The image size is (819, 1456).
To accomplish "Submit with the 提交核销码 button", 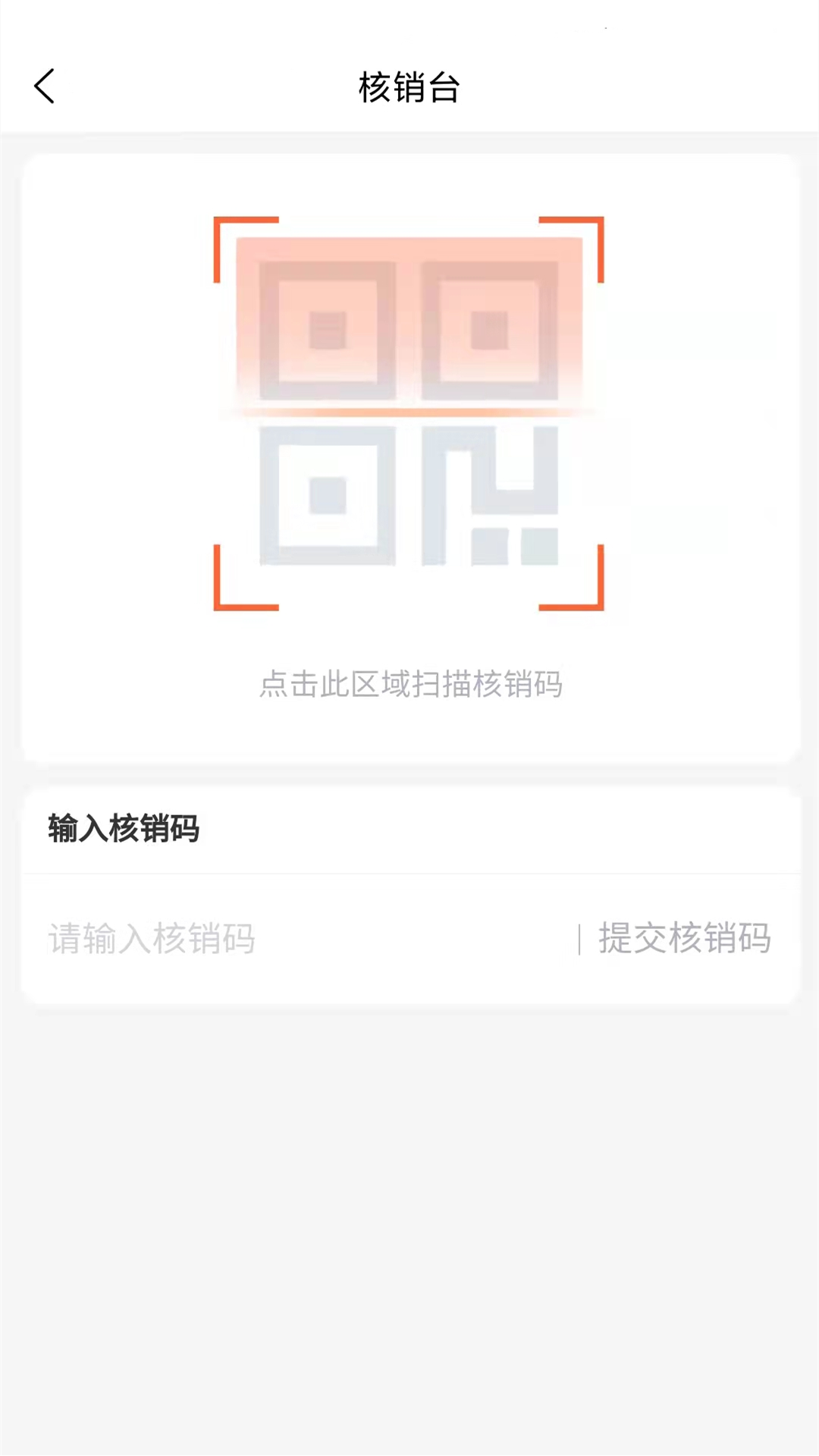I will point(684,939).
